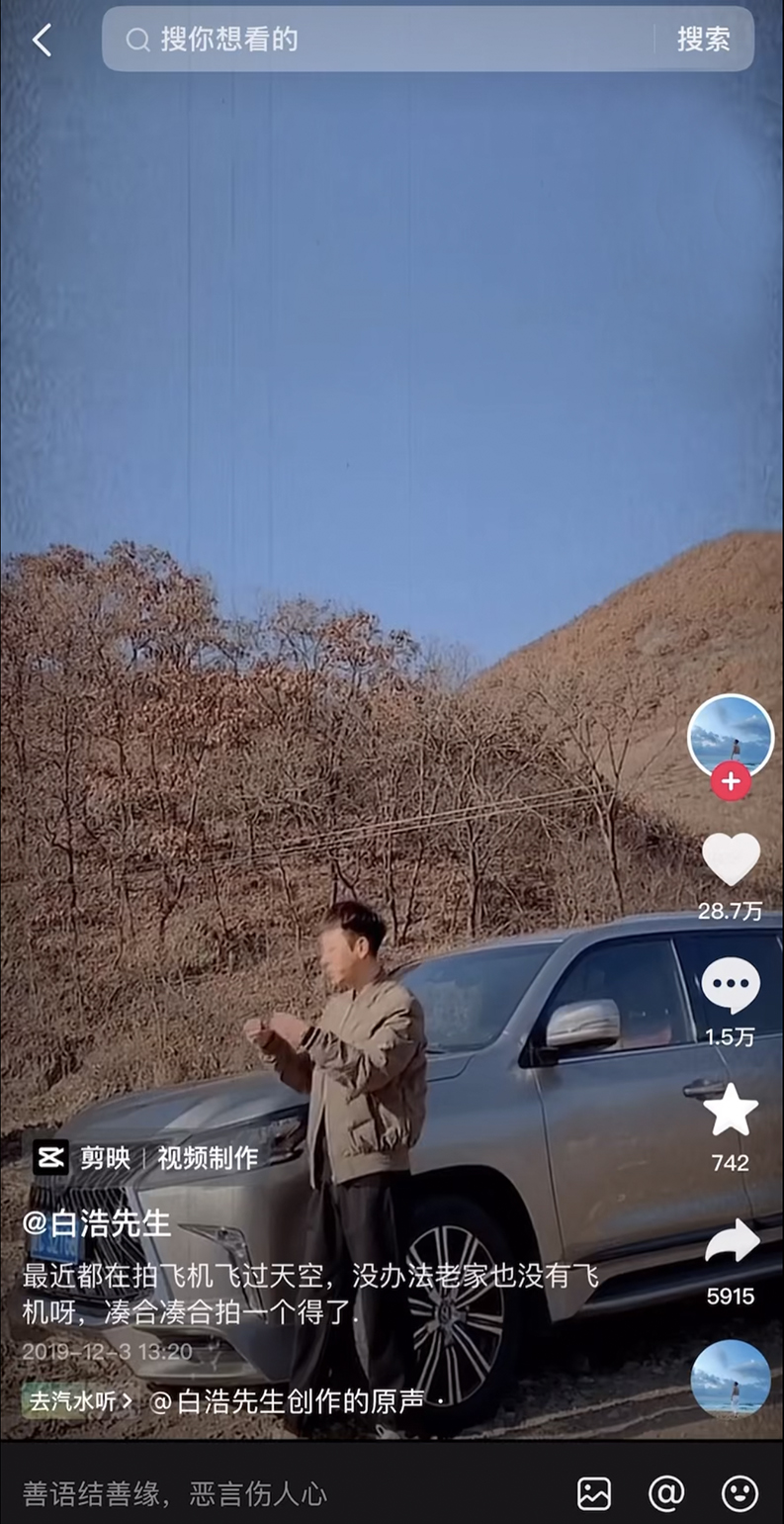Follow the creator with the red plus
The width and height of the screenshot is (784, 1524).
tap(731, 782)
